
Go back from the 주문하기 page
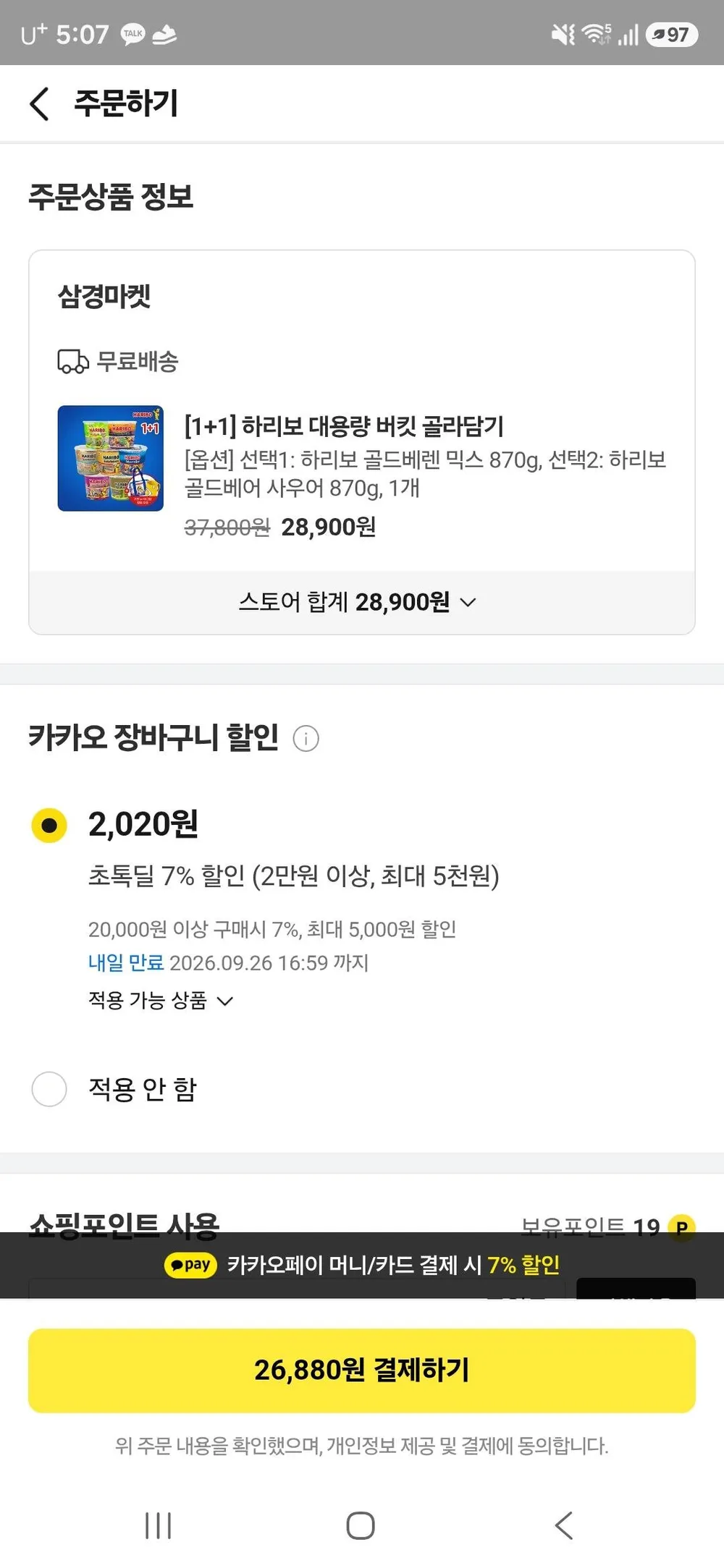pyautogui.click(x=40, y=103)
